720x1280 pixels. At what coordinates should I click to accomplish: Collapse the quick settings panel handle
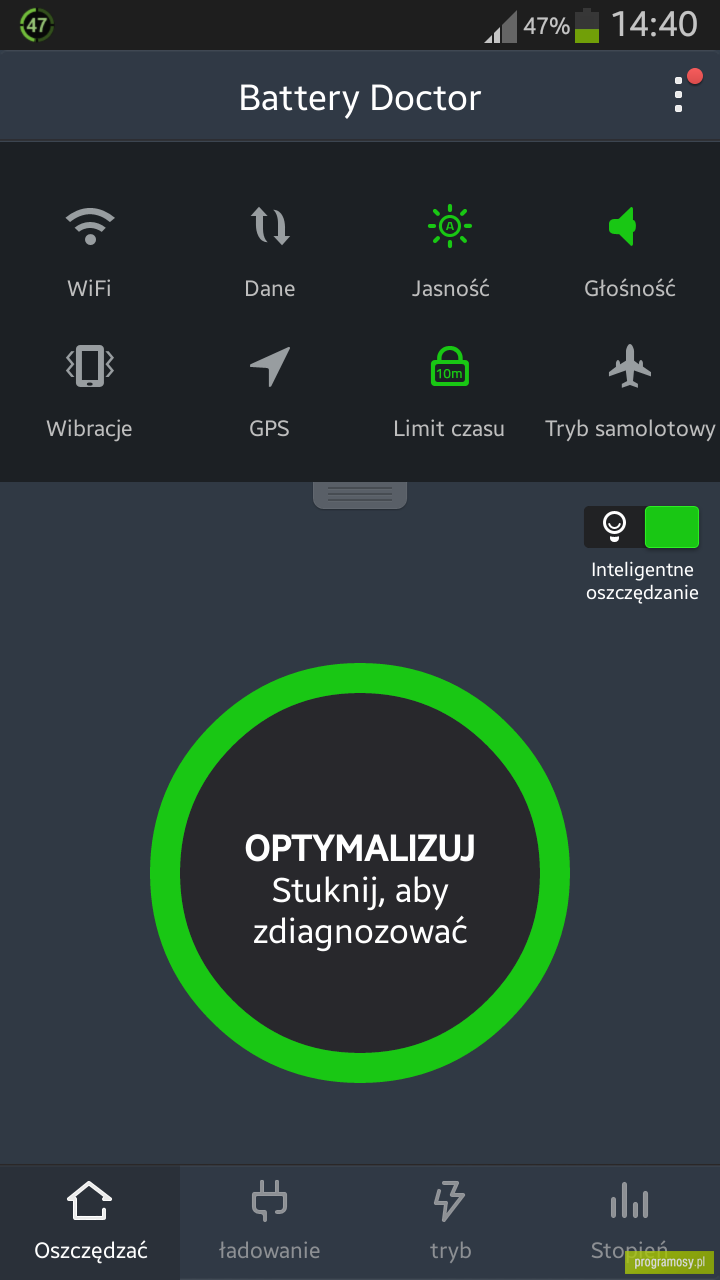click(x=360, y=495)
